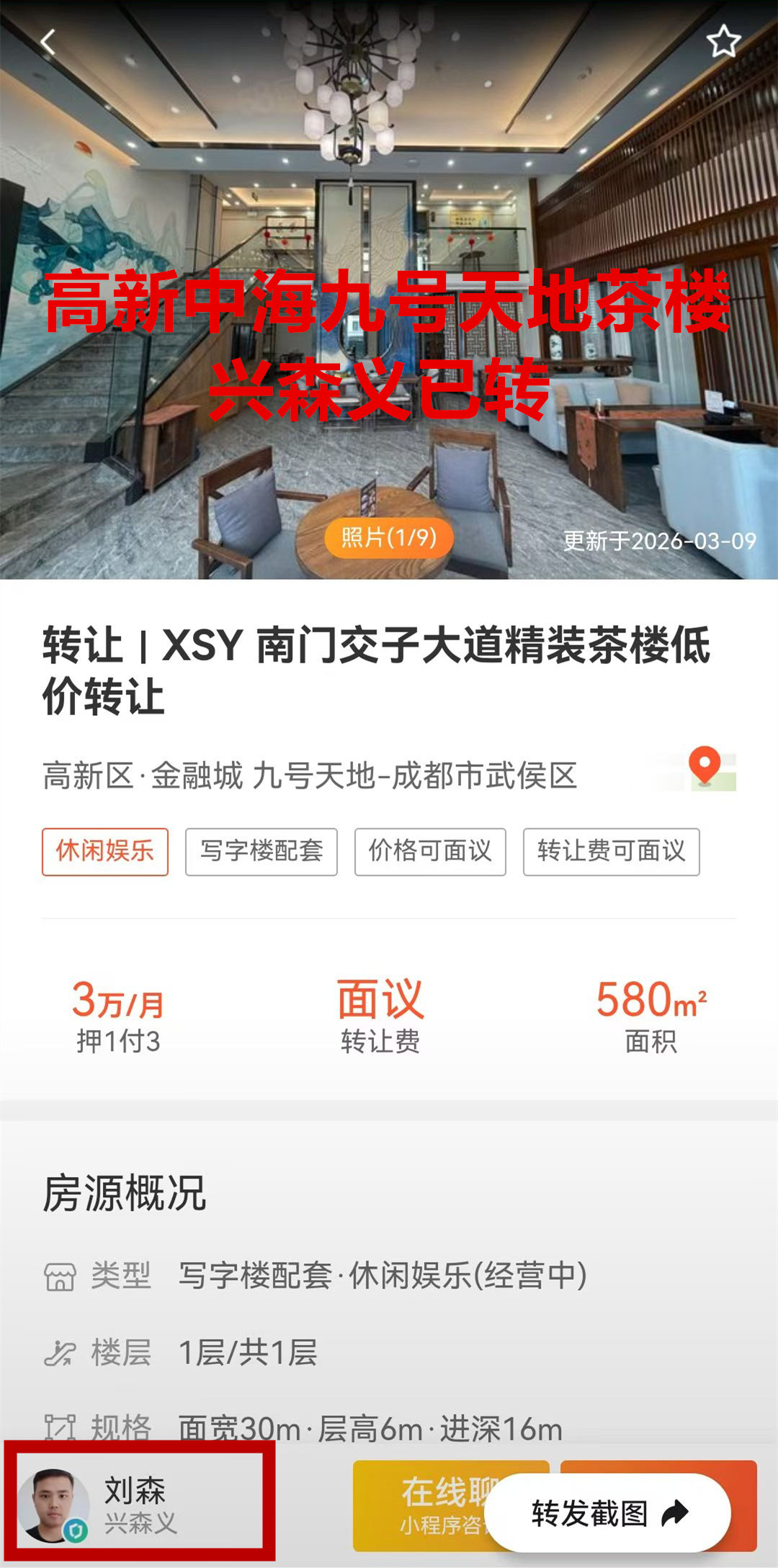Open the 照片(1/9) photo gallery
The width and height of the screenshot is (778, 1568).
389,538
